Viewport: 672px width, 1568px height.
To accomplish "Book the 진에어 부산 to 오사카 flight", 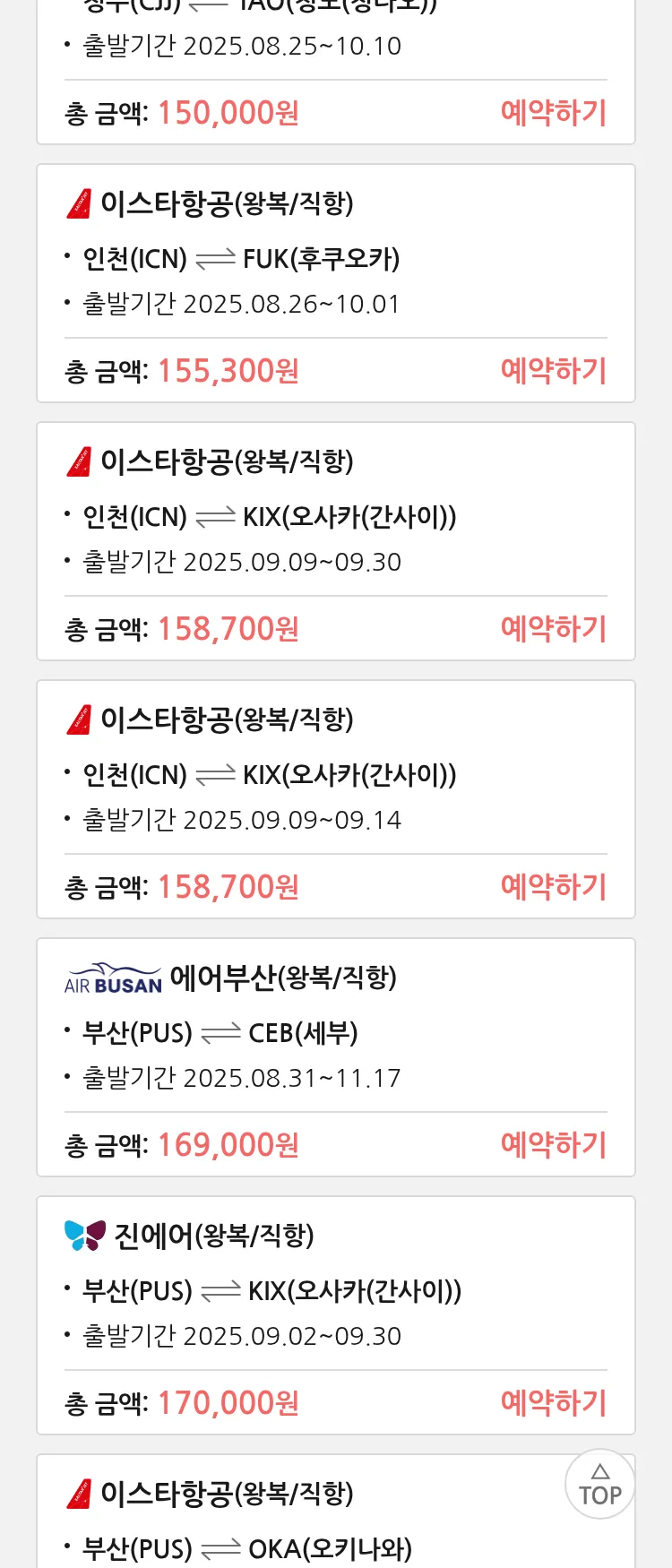I will [553, 1403].
